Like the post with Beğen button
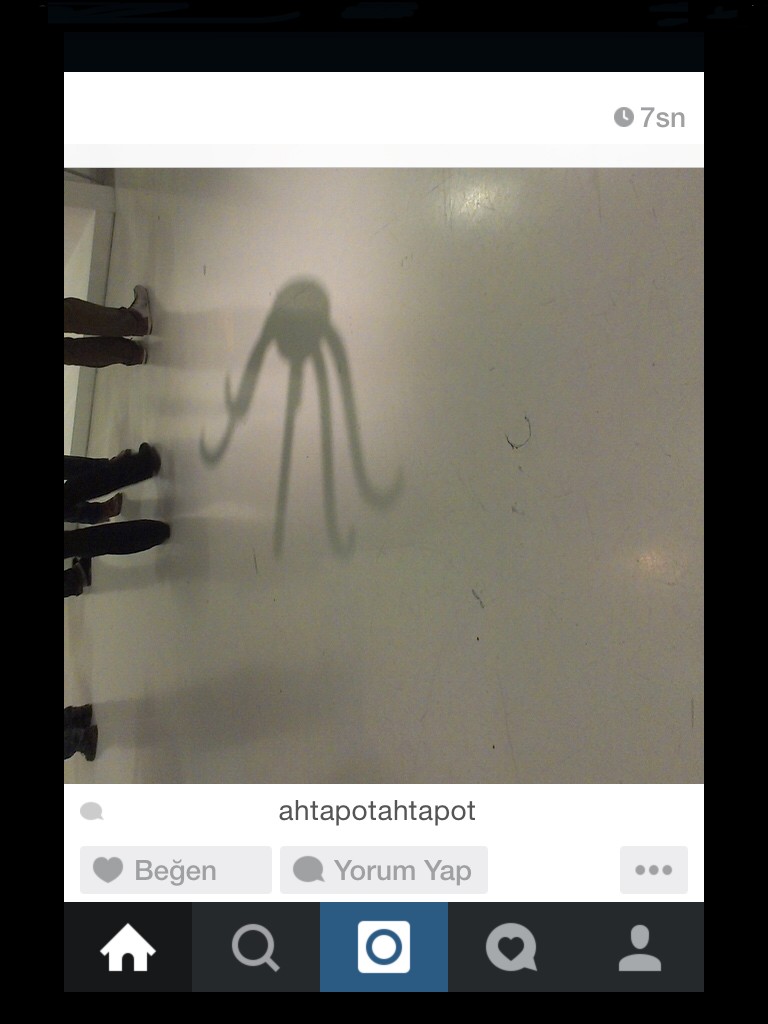Screen dimensions: 768x1024 coord(175,870)
